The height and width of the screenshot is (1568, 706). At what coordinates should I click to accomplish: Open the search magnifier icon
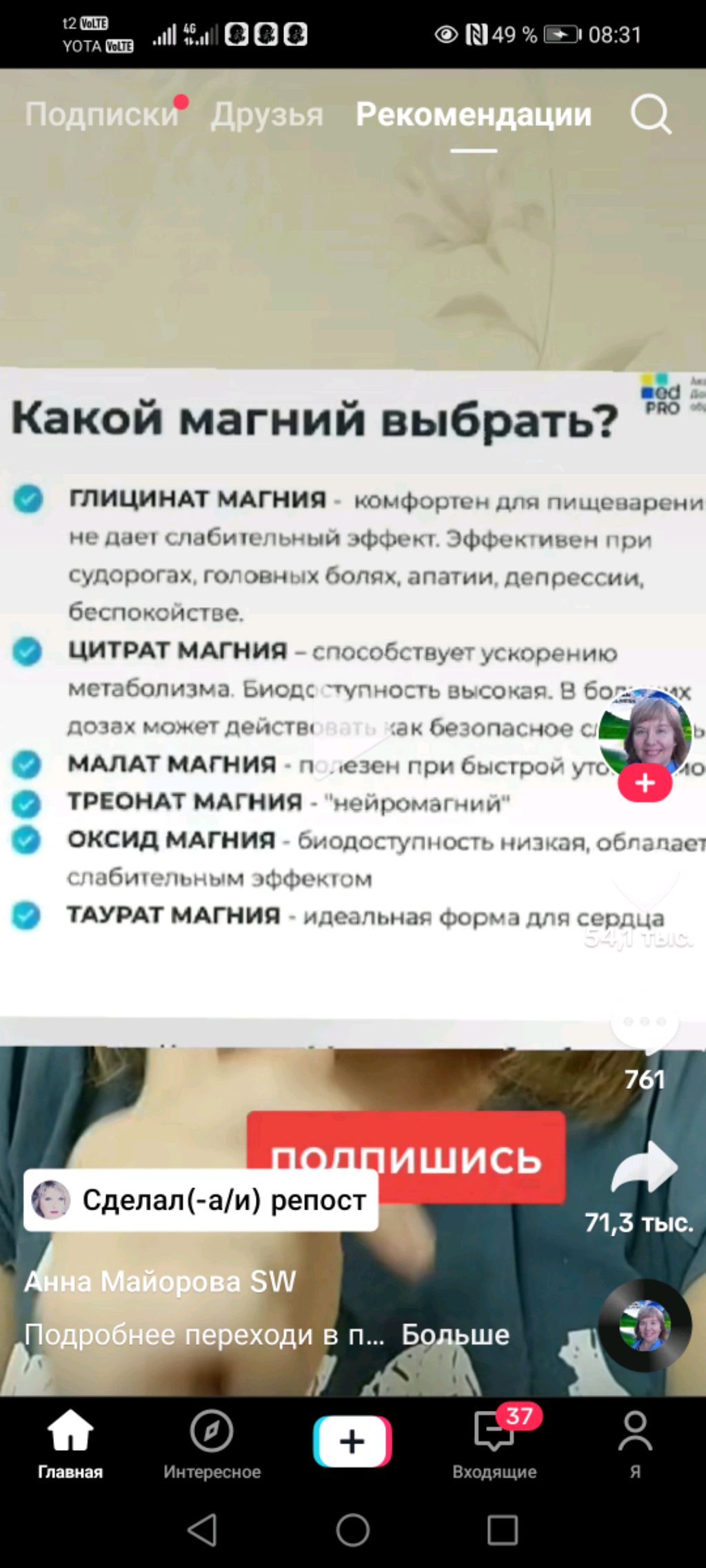(650, 114)
